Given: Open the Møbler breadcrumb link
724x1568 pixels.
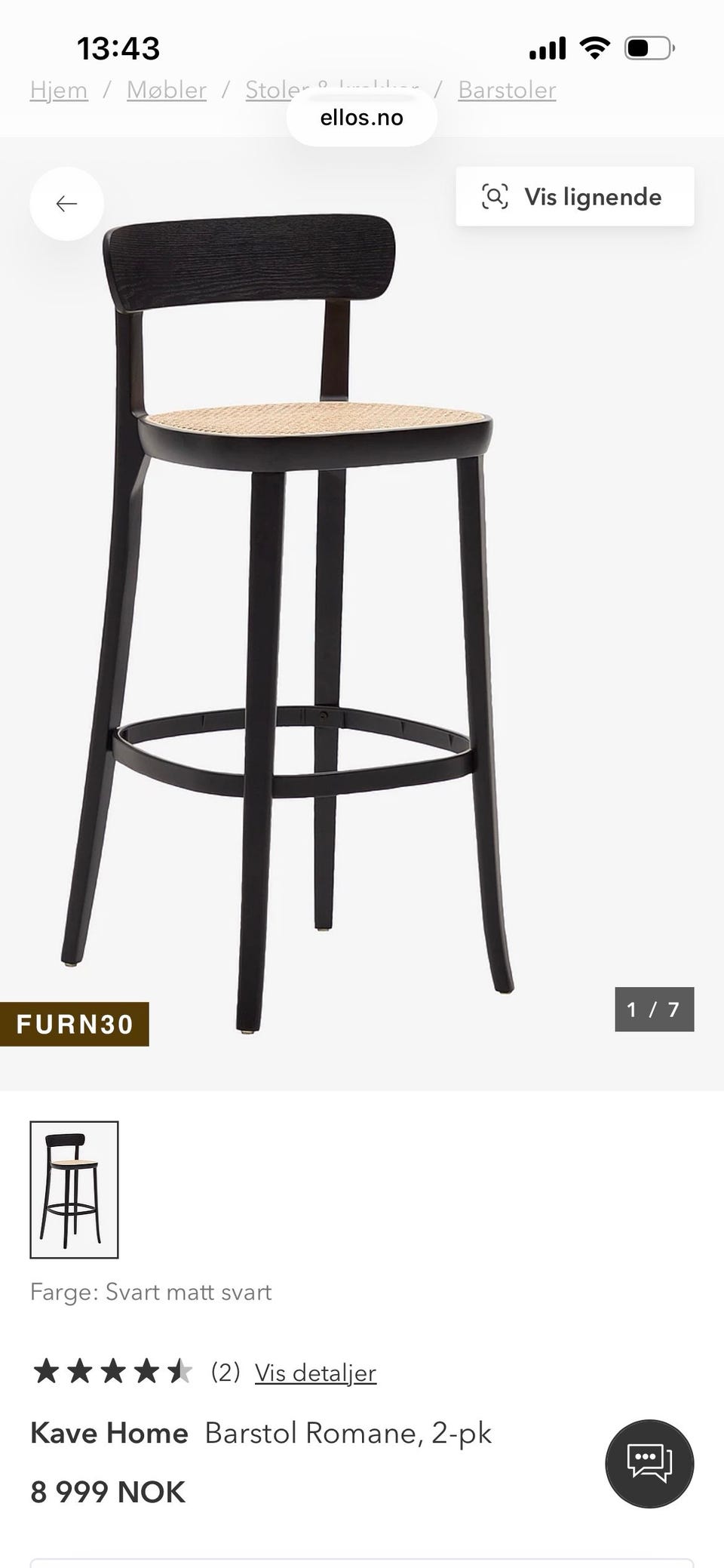Looking at the screenshot, I should click(x=166, y=91).
